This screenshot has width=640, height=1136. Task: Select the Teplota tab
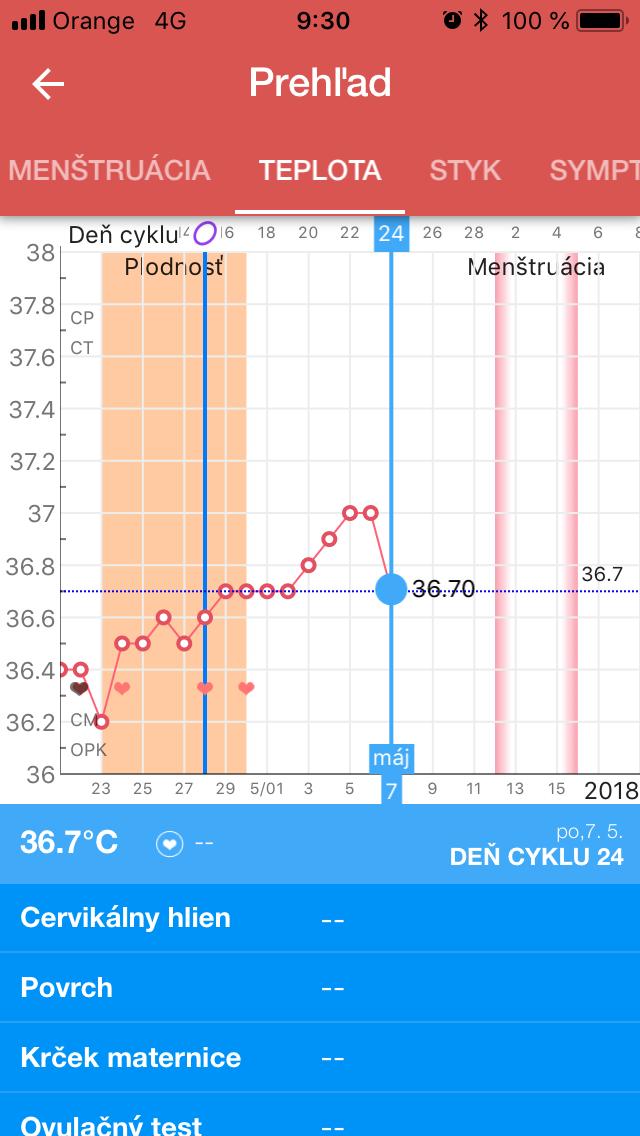pos(320,170)
